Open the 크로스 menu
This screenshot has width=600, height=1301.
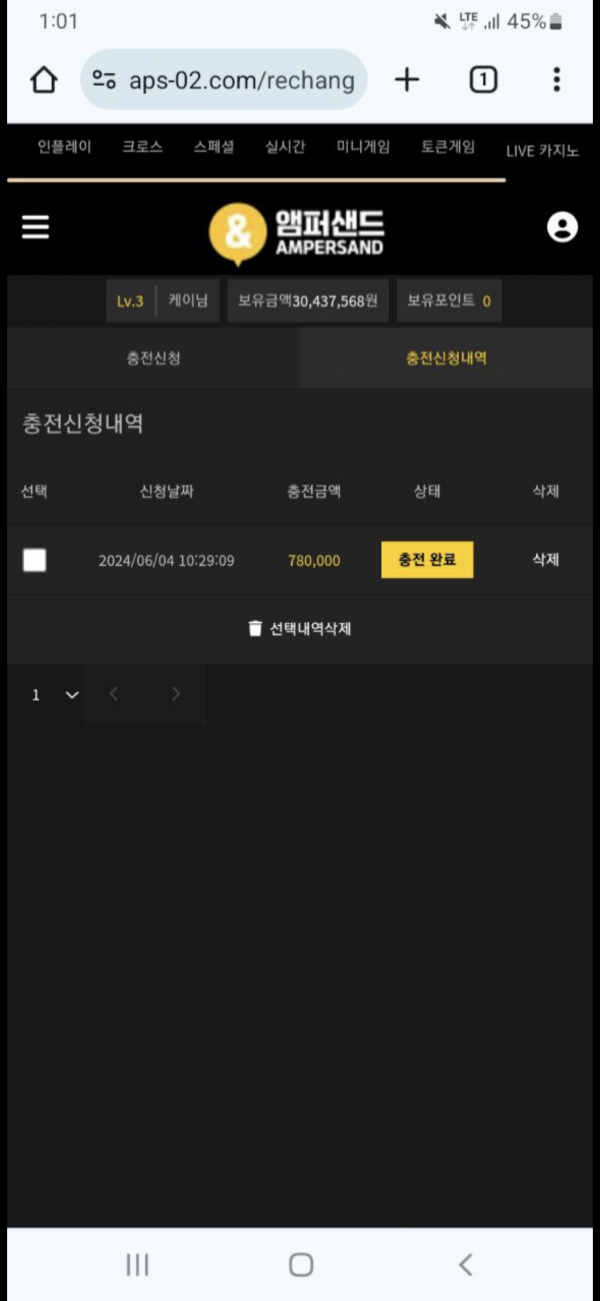[142, 148]
